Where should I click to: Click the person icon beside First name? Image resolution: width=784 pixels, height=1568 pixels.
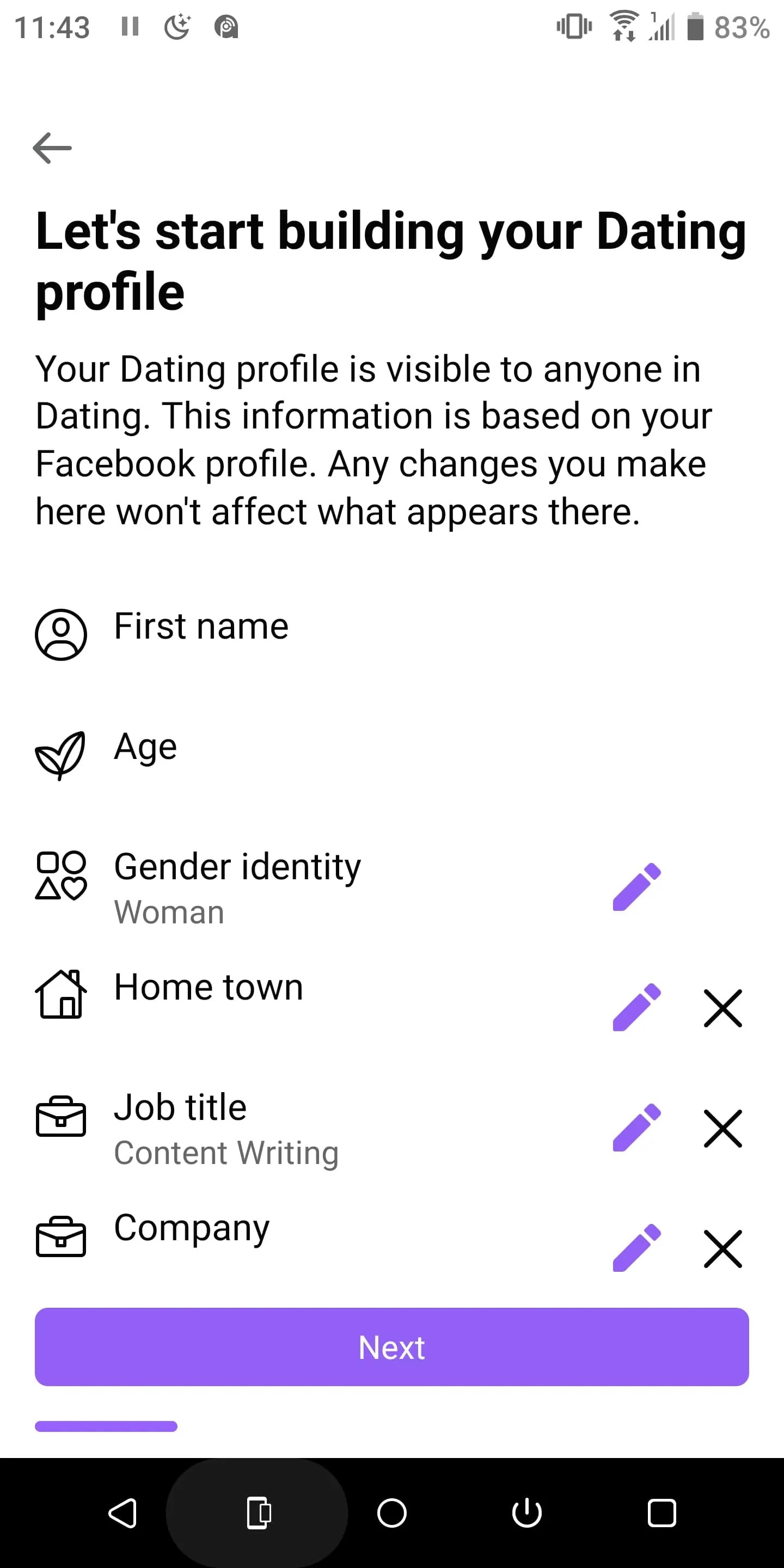(61, 633)
